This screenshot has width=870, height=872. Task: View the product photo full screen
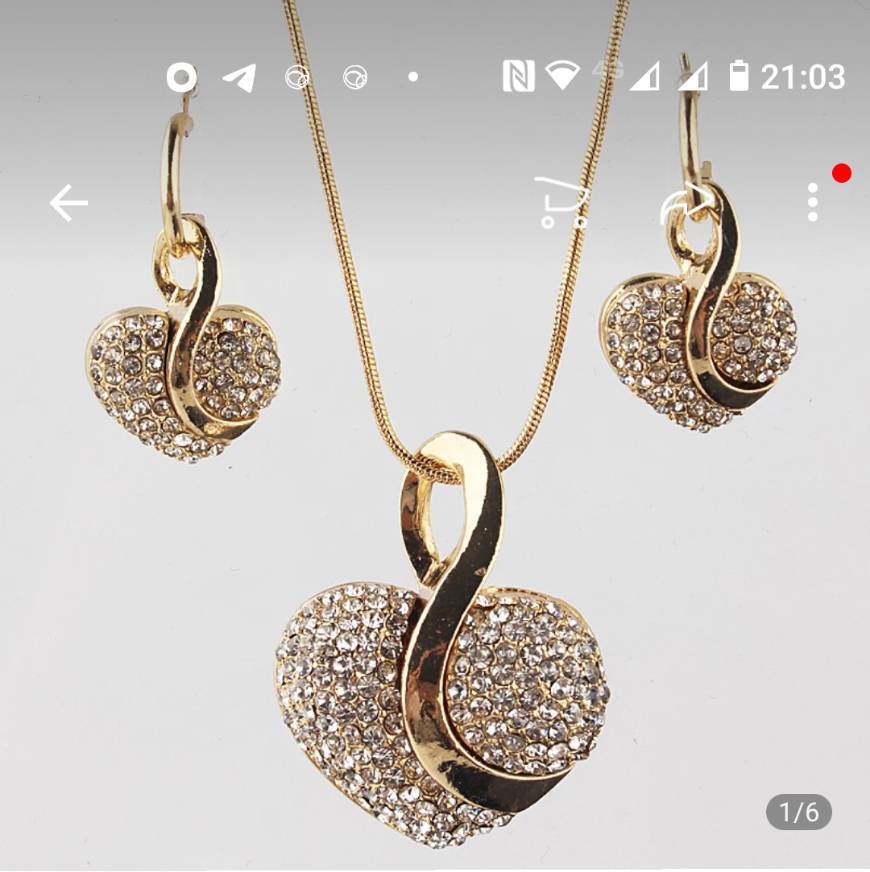coord(440,560)
